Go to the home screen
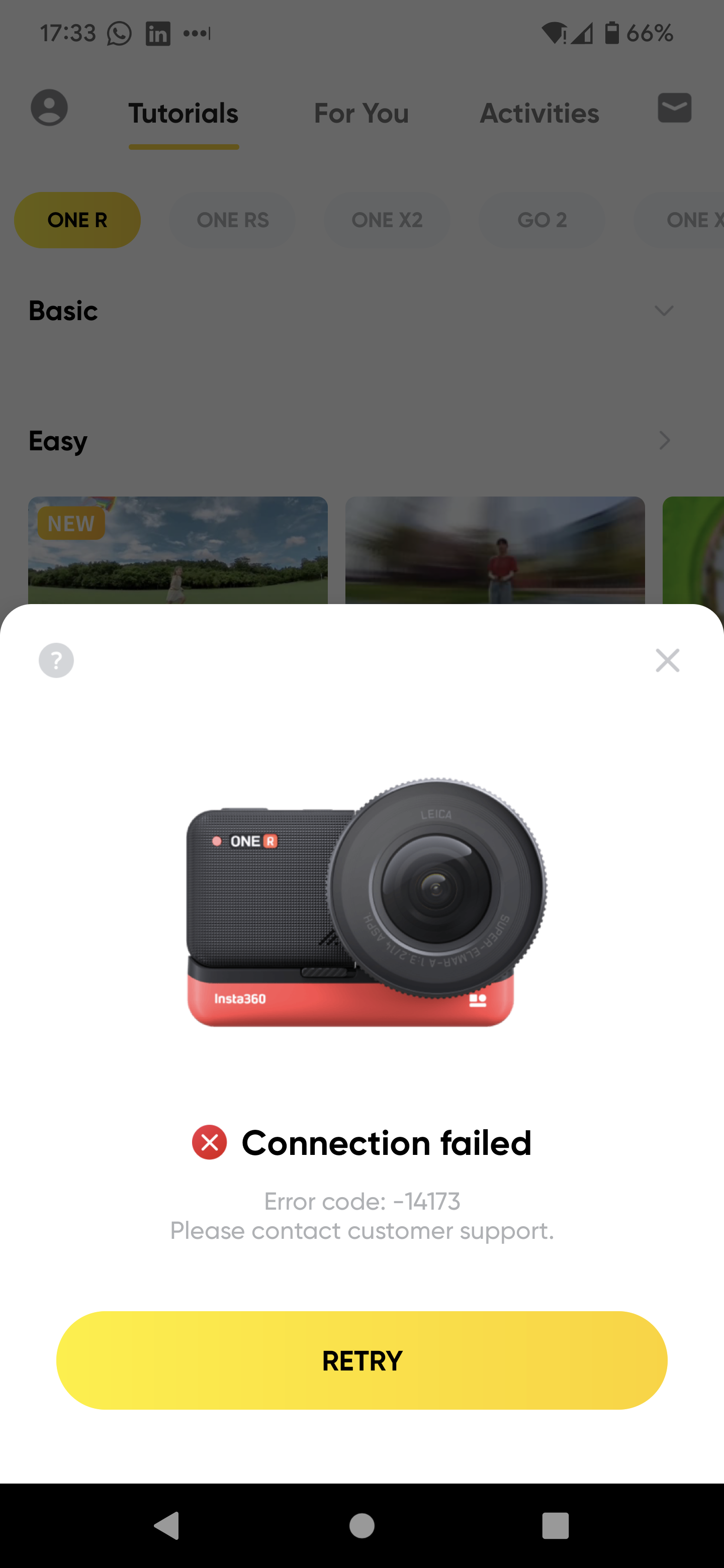724x1568 pixels. pos(361,1525)
